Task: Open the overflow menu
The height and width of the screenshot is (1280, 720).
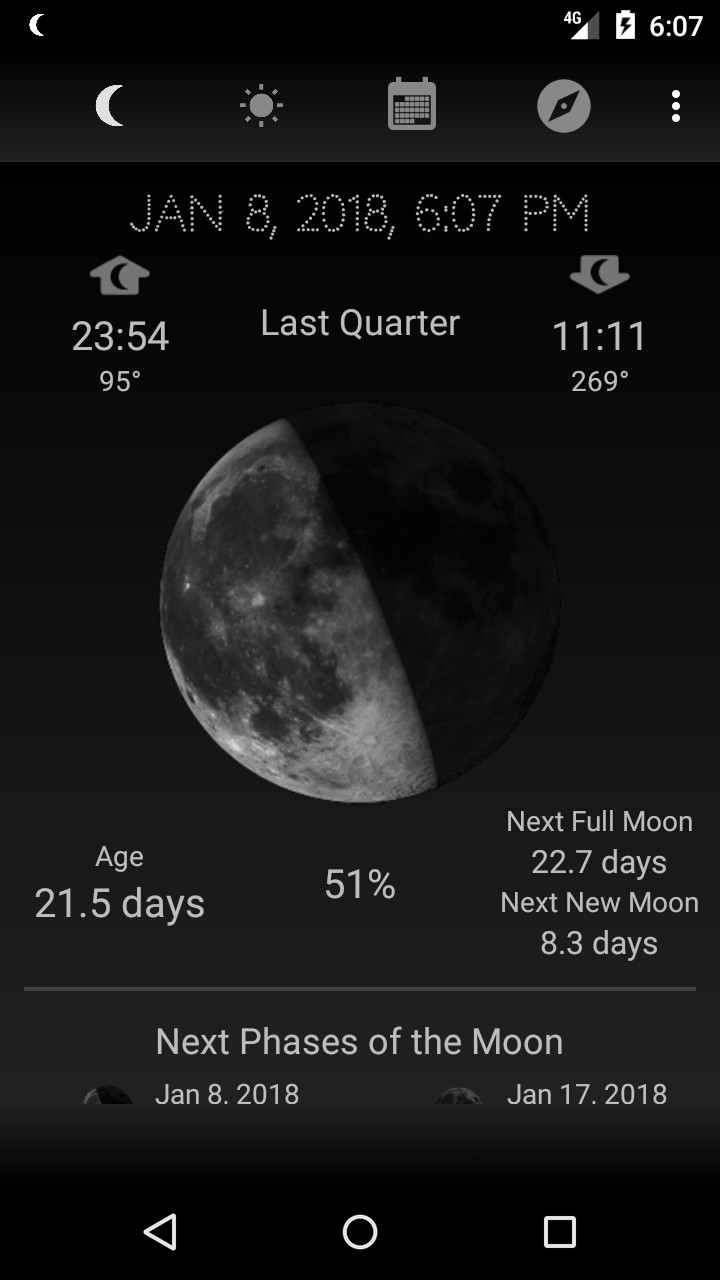Action: [676, 106]
